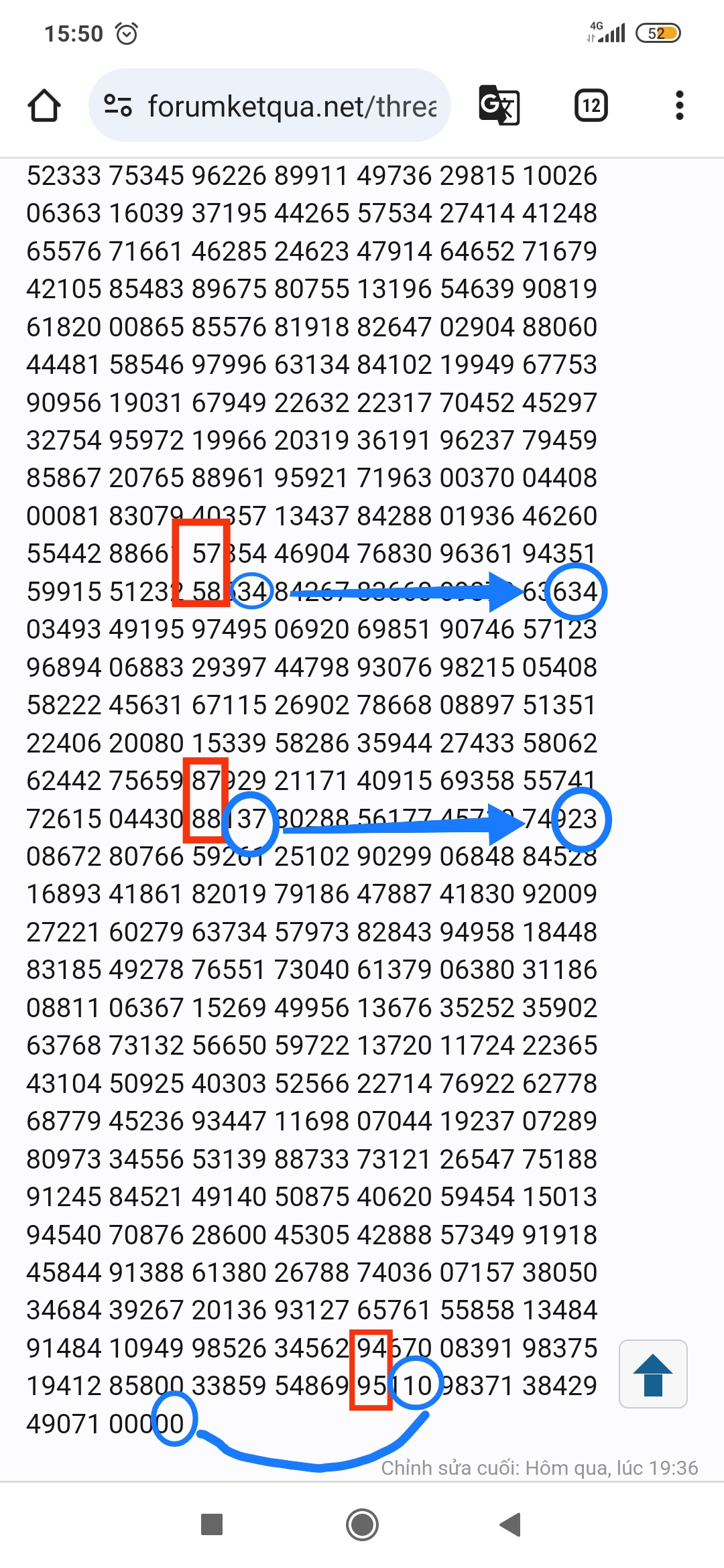Open the tab switcher showing 12 tabs

click(x=591, y=105)
